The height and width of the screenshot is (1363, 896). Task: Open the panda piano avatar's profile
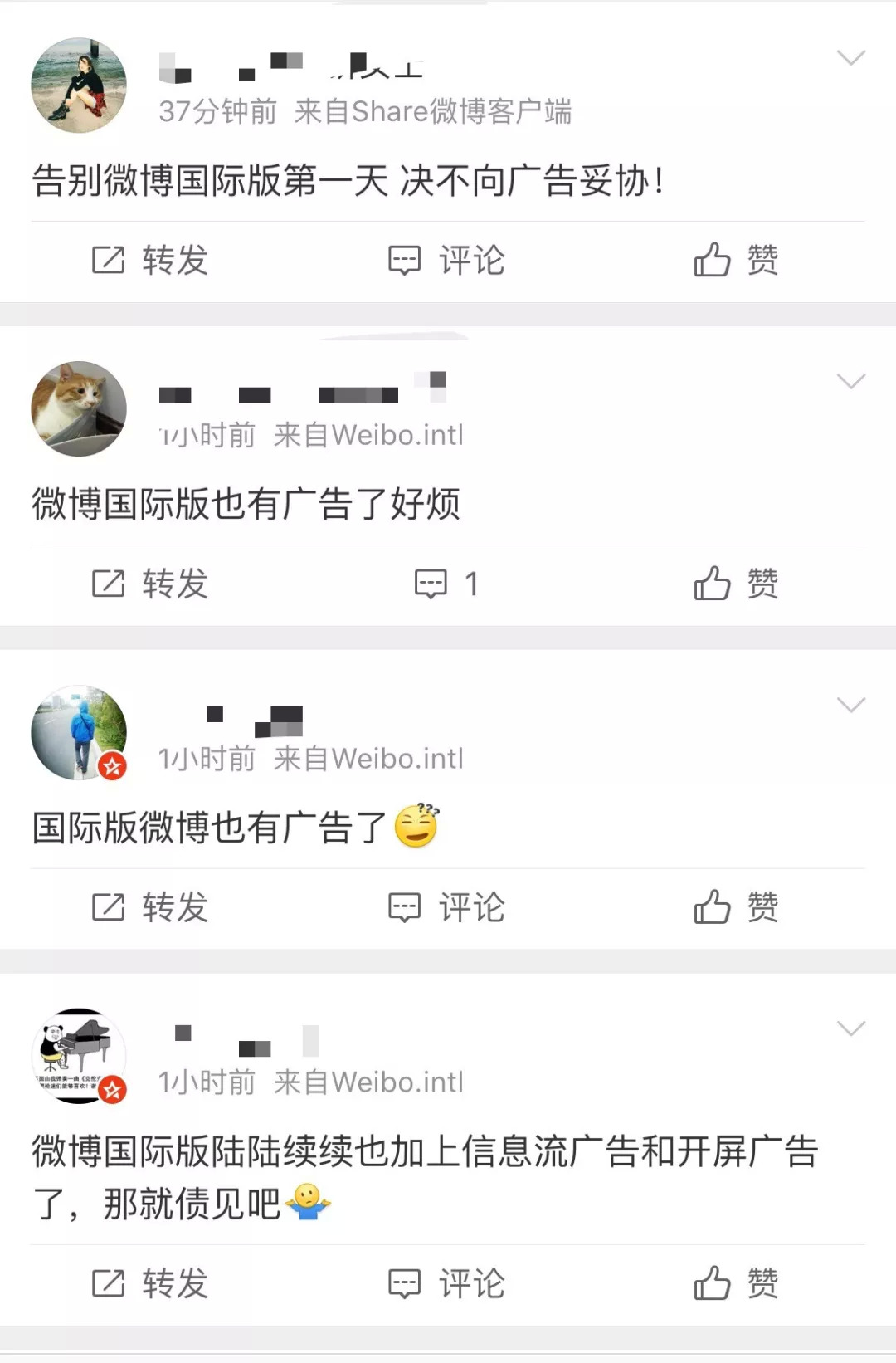79,1056
